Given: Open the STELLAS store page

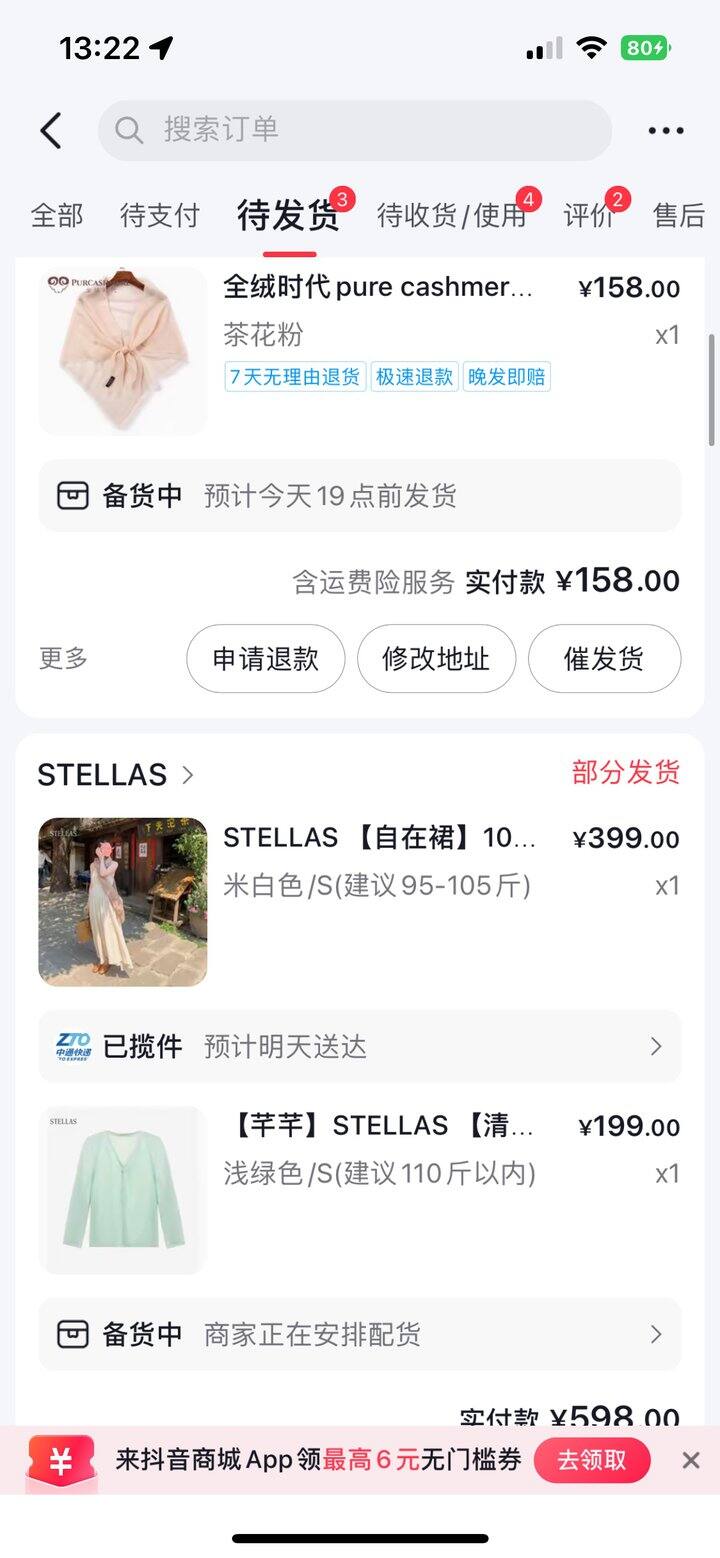Looking at the screenshot, I should 116,774.
